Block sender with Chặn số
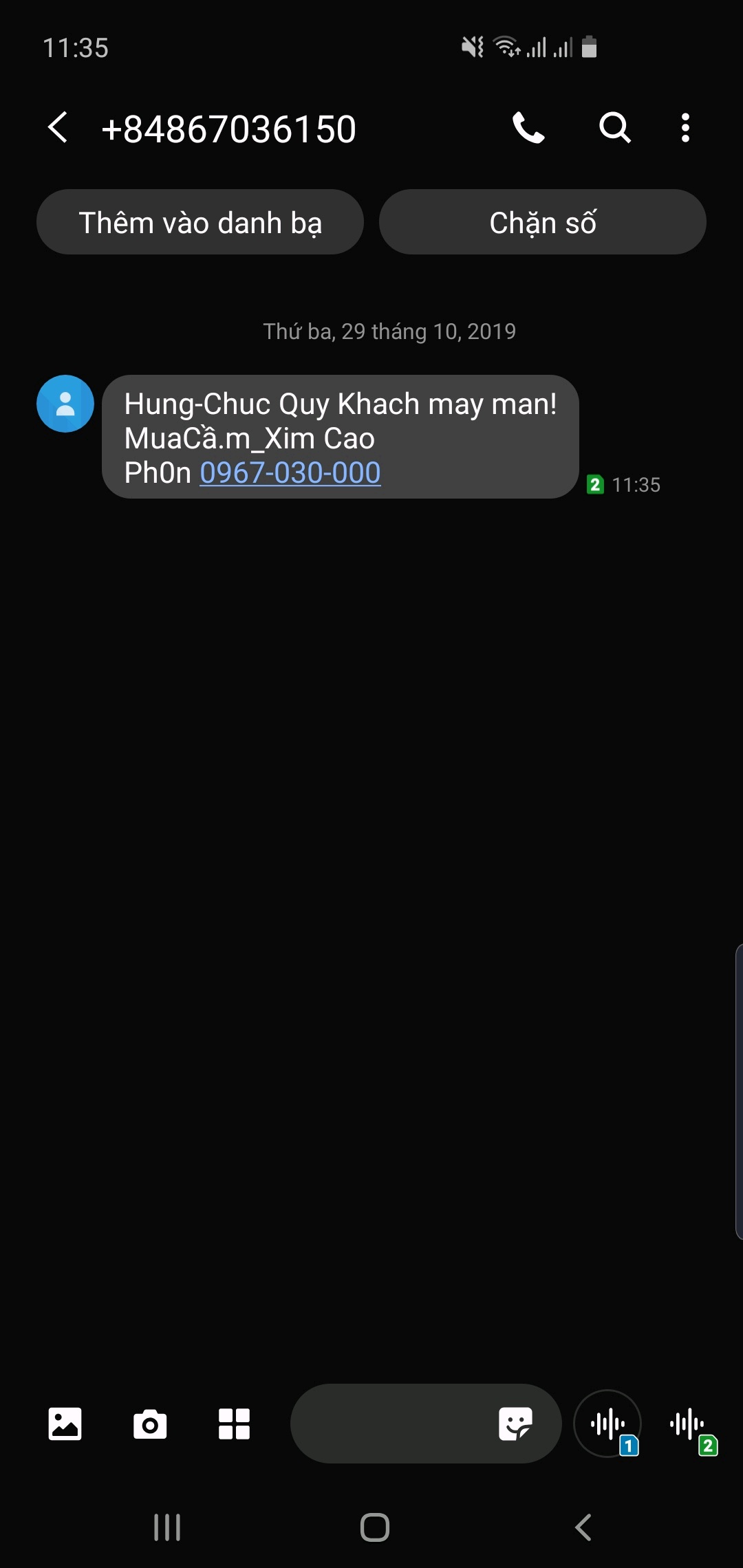 [x=542, y=222]
